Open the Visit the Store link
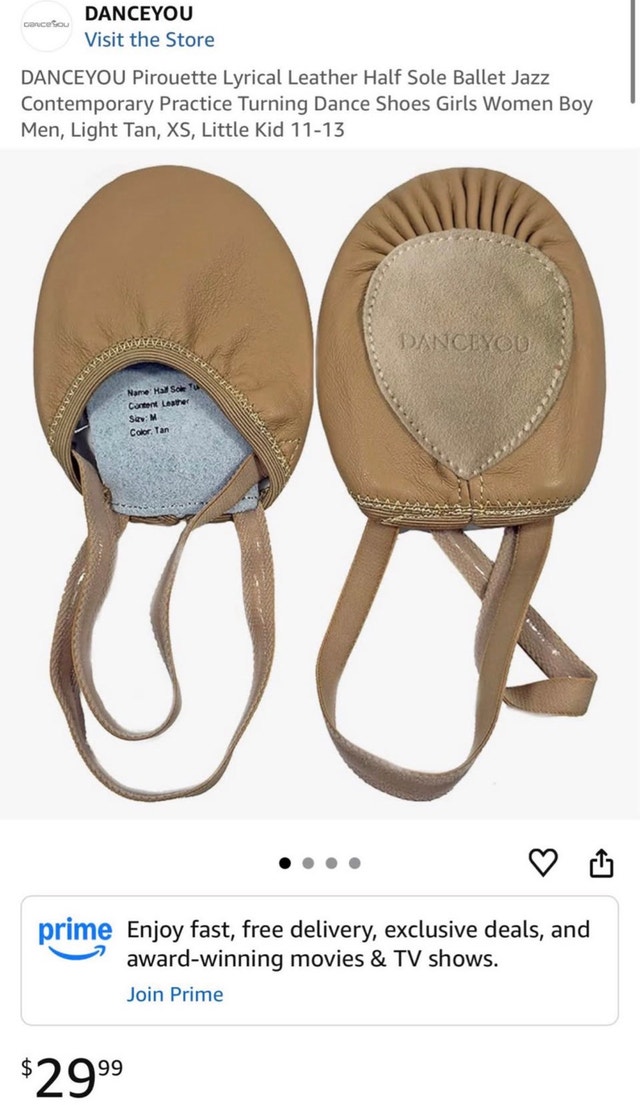This screenshot has width=640, height=1105. [x=149, y=39]
